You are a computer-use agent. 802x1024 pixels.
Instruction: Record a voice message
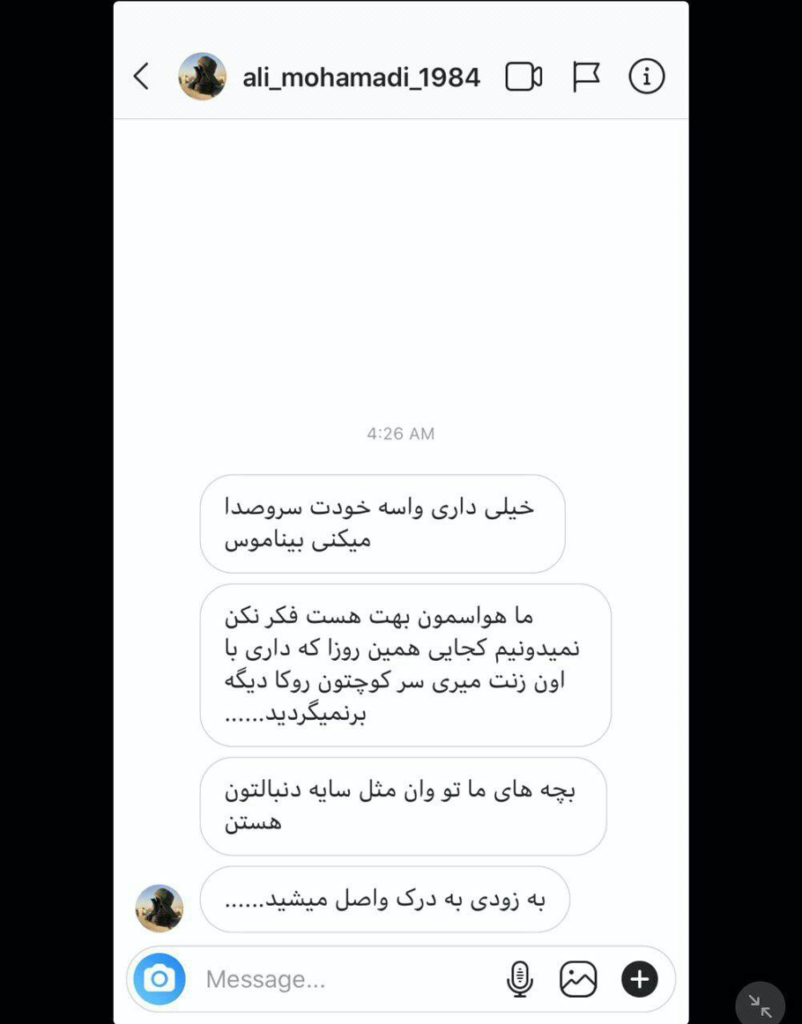click(x=519, y=979)
